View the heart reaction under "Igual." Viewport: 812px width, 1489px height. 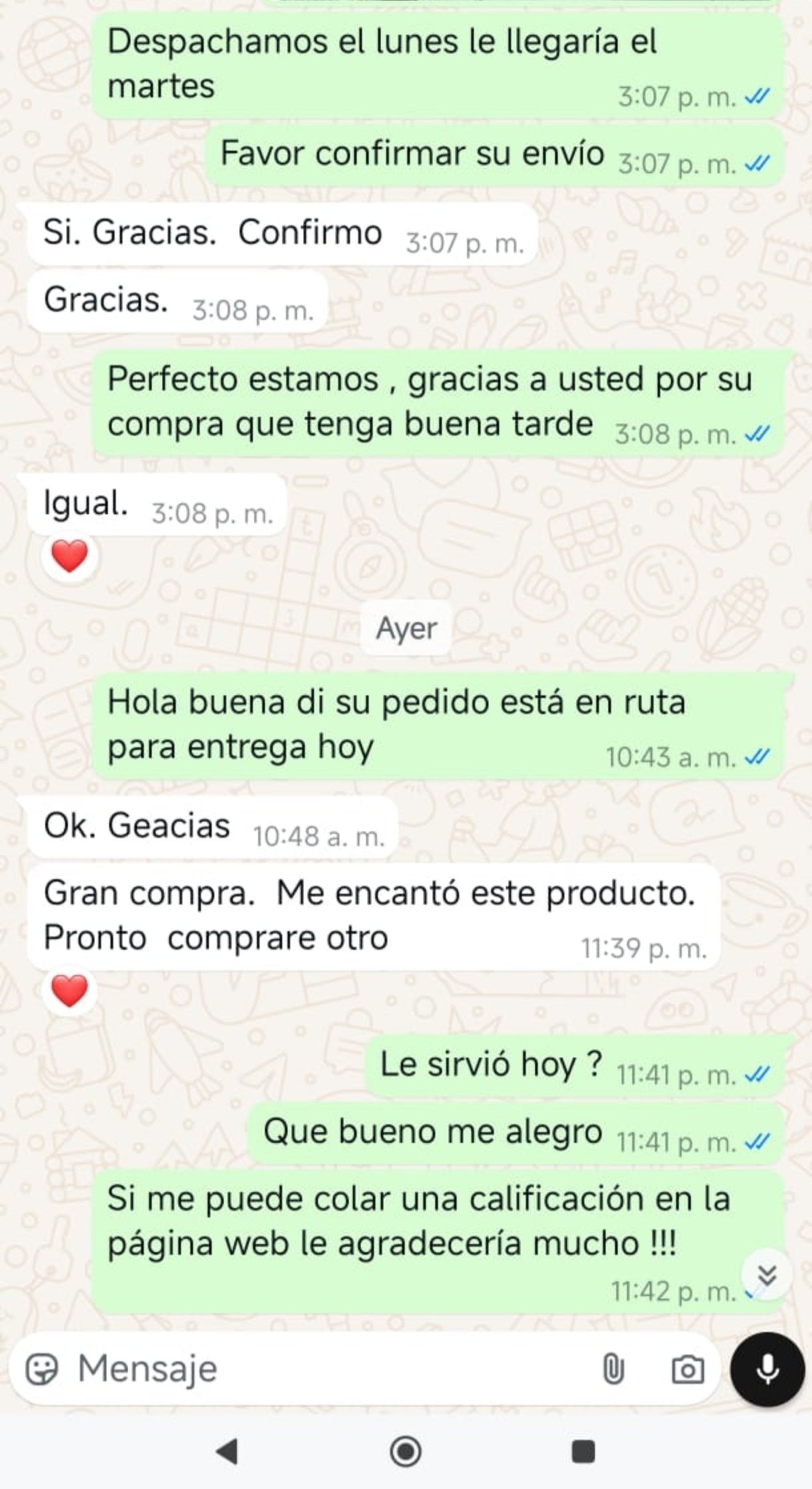pos(70,557)
